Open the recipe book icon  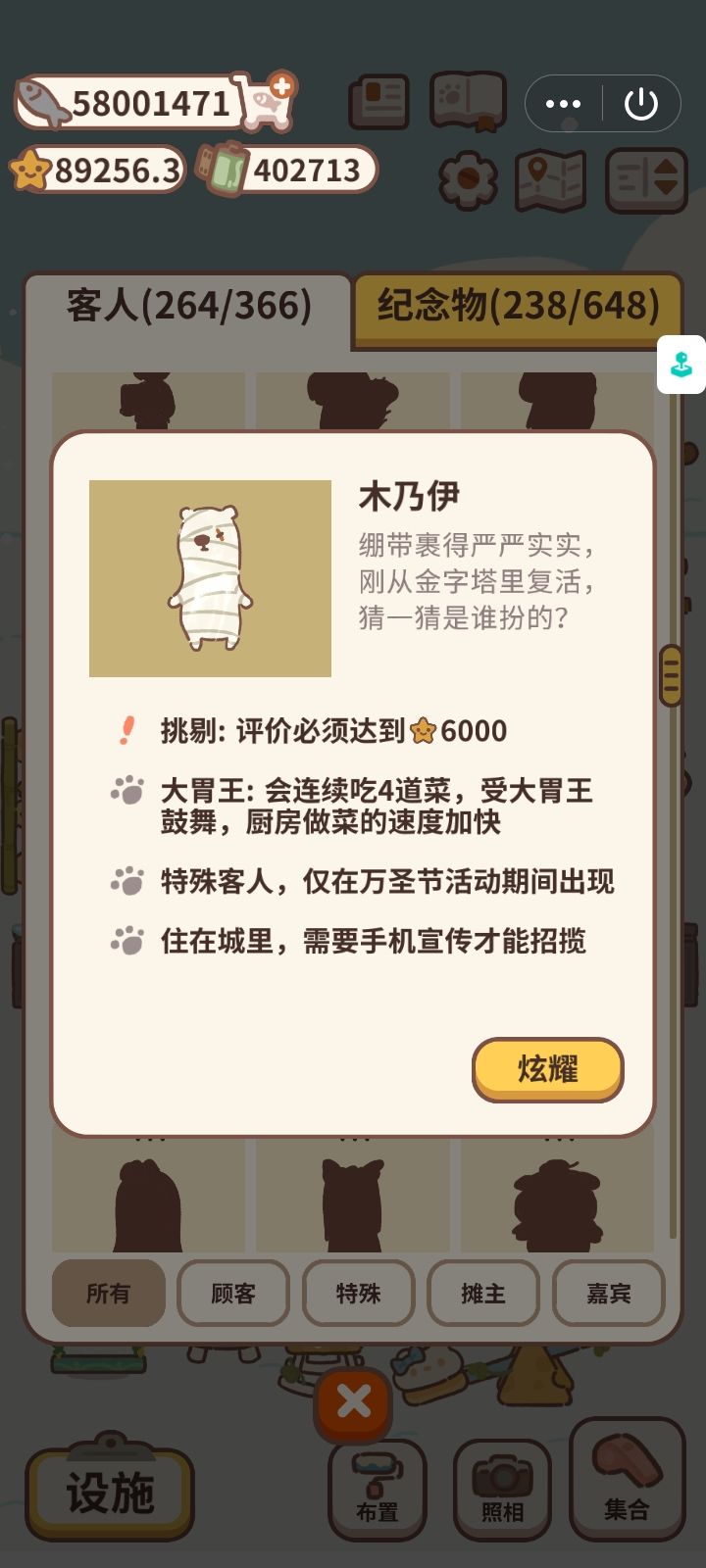[x=378, y=102]
